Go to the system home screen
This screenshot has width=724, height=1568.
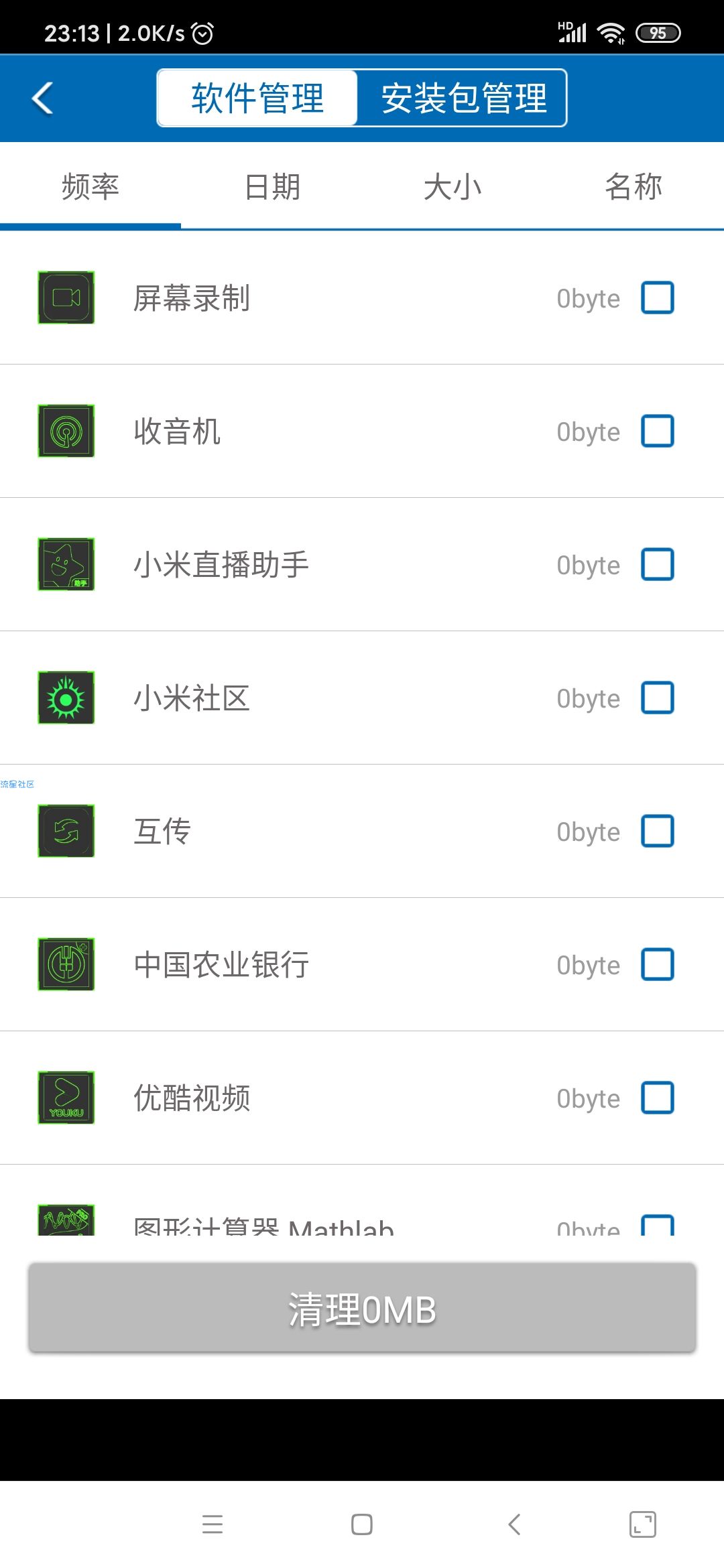362,1524
